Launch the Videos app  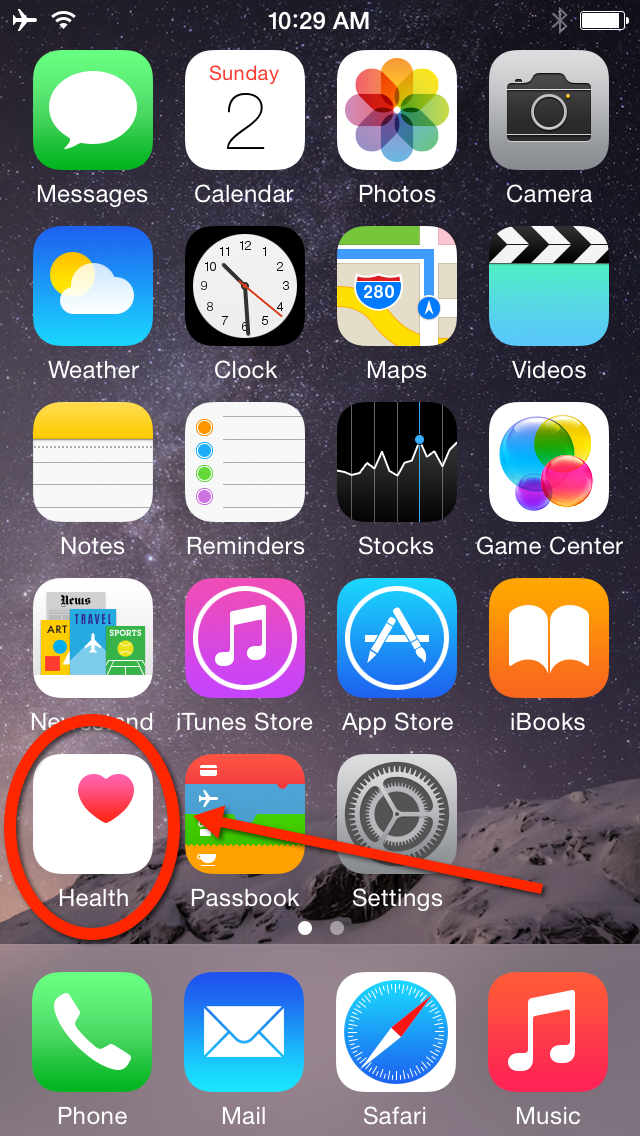pos(549,286)
